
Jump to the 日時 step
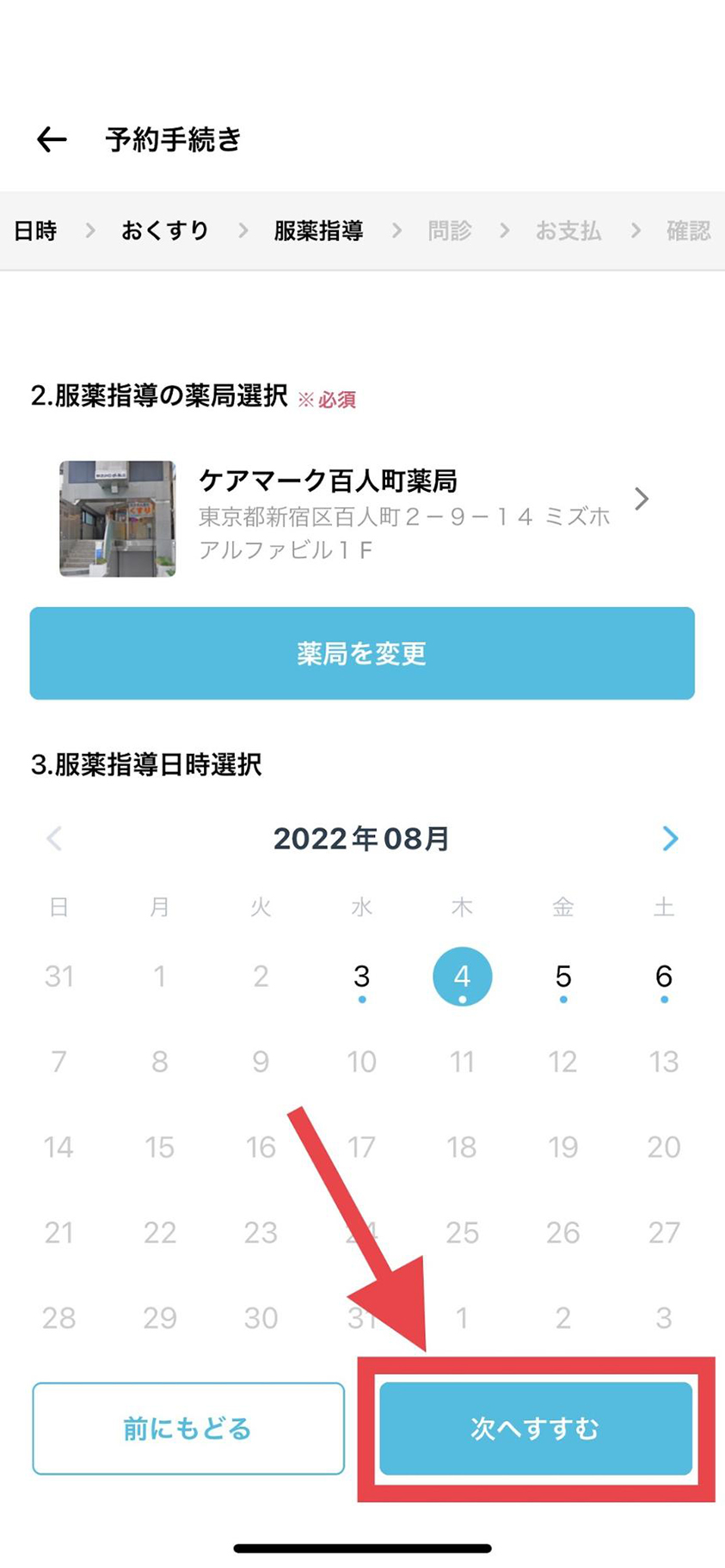pos(35,230)
